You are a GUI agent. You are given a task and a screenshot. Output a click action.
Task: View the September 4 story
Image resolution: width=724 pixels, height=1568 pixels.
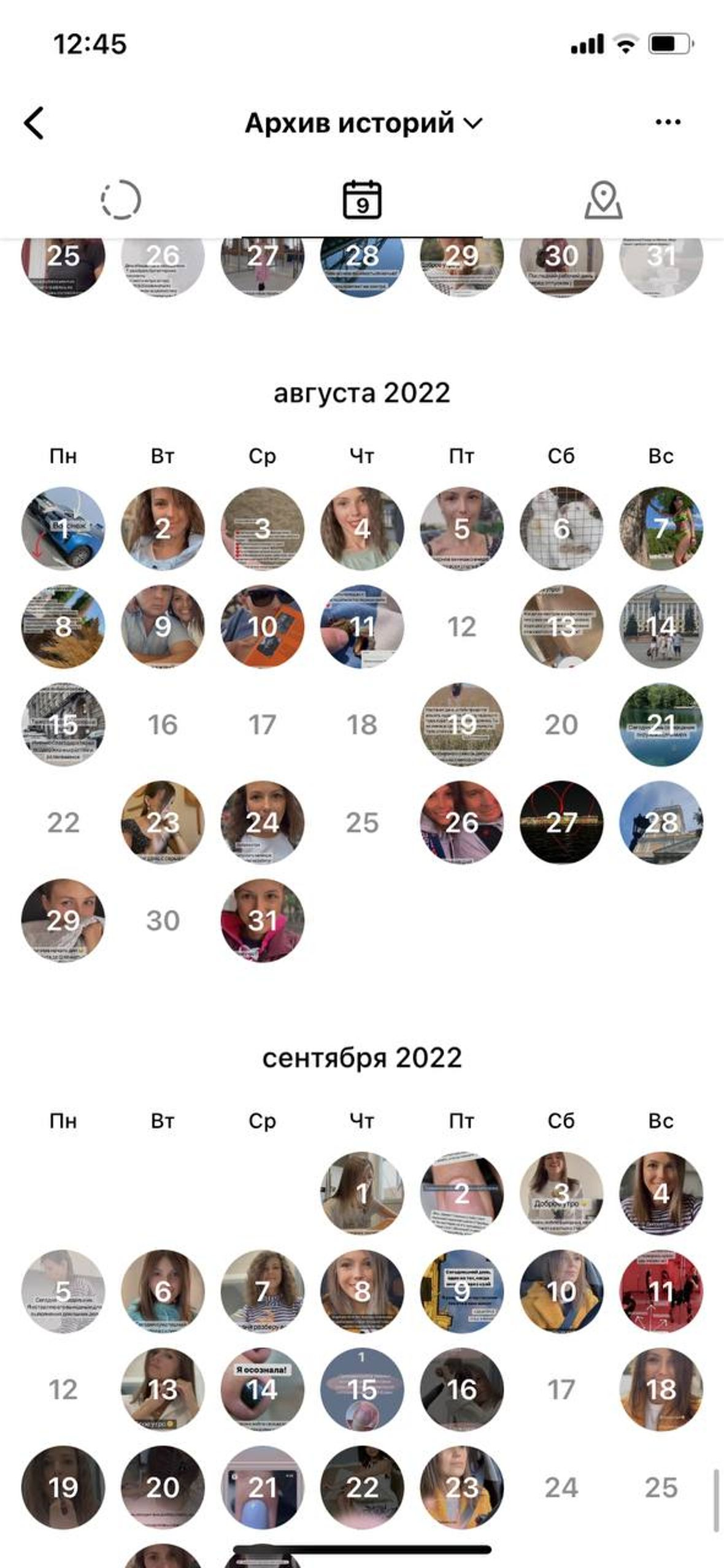click(661, 1193)
